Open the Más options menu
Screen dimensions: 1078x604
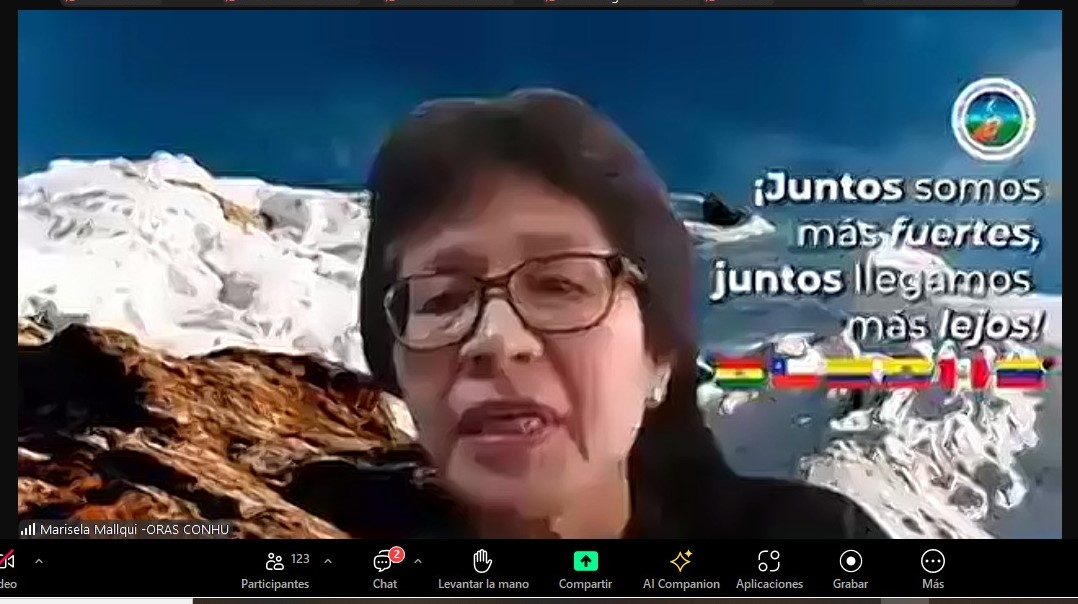(x=932, y=568)
